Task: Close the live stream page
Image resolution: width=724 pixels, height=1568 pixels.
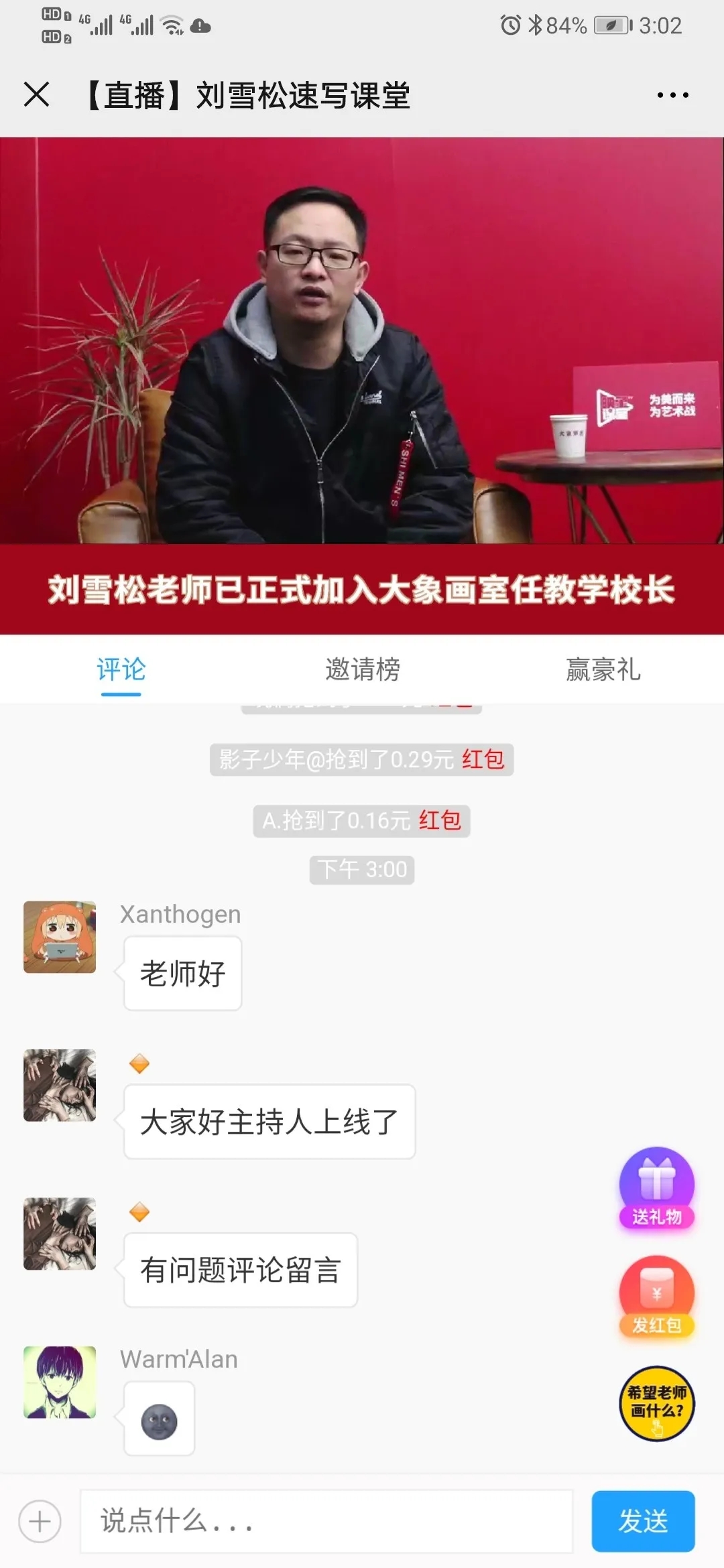Action: [x=37, y=94]
